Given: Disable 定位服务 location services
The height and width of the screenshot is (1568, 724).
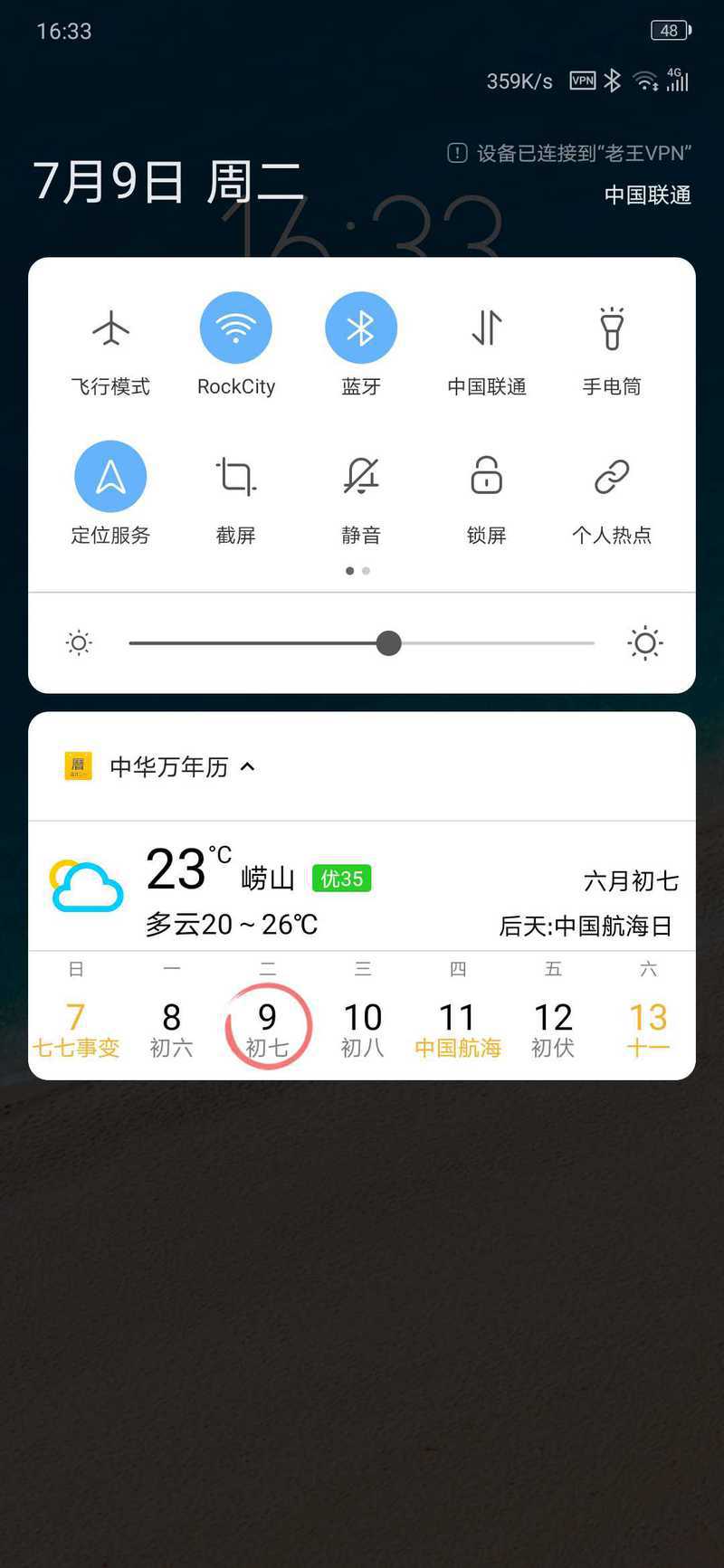Looking at the screenshot, I should coord(110,477).
